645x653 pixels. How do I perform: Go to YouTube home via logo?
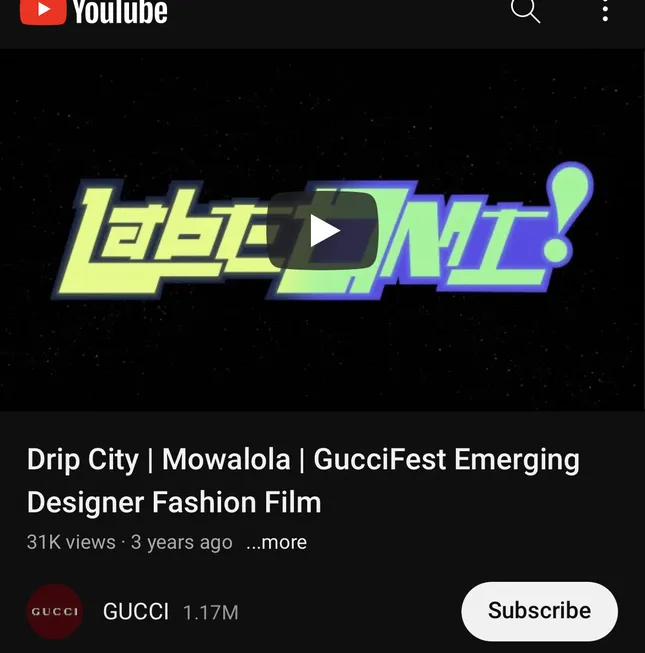tap(93, 10)
